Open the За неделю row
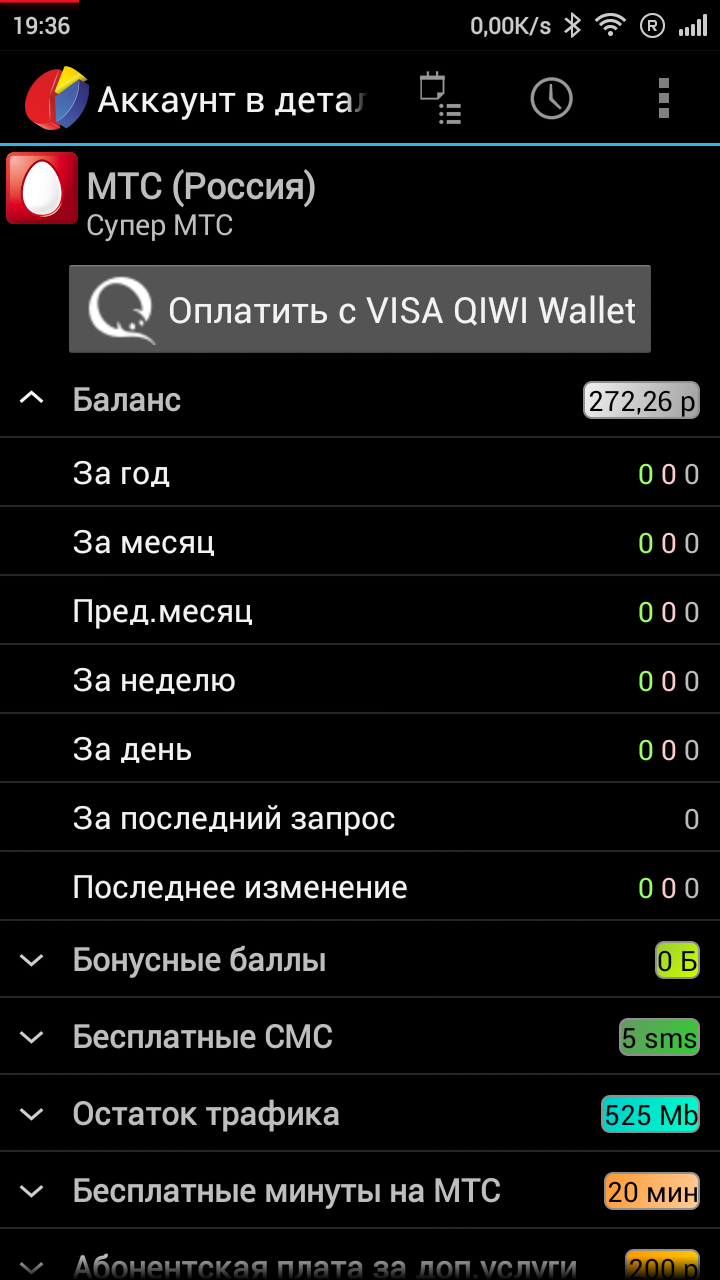Viewport: 720px width, 1280px height. (360, 680)
